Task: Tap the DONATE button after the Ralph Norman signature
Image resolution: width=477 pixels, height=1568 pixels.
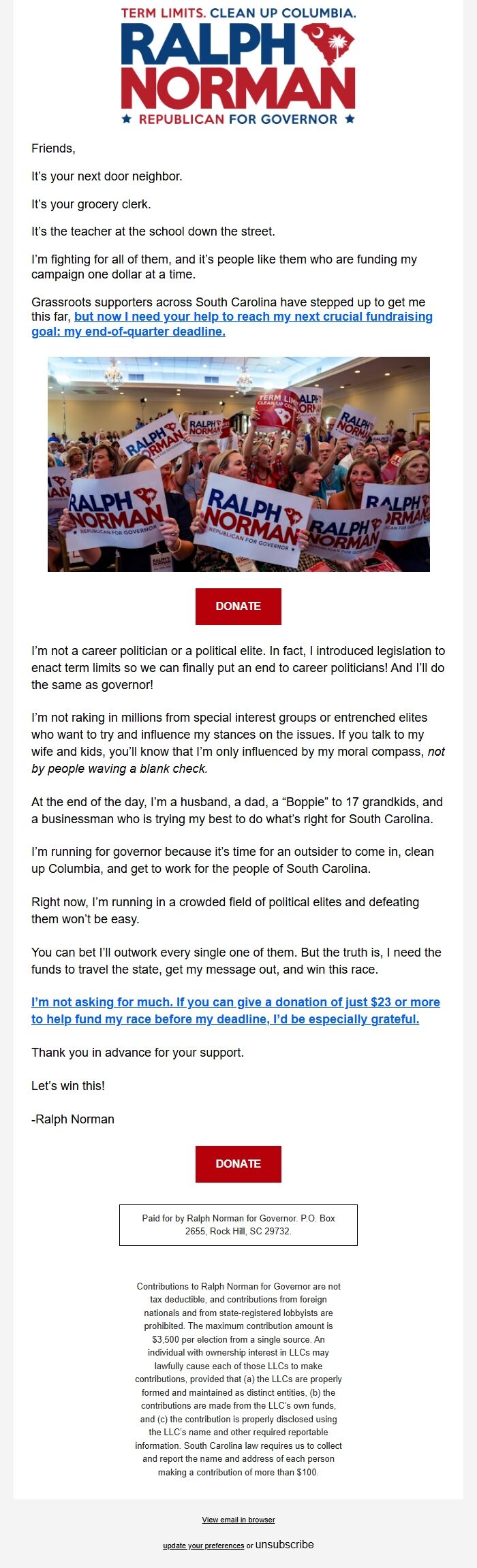Action: click(x=238, y=1164)
